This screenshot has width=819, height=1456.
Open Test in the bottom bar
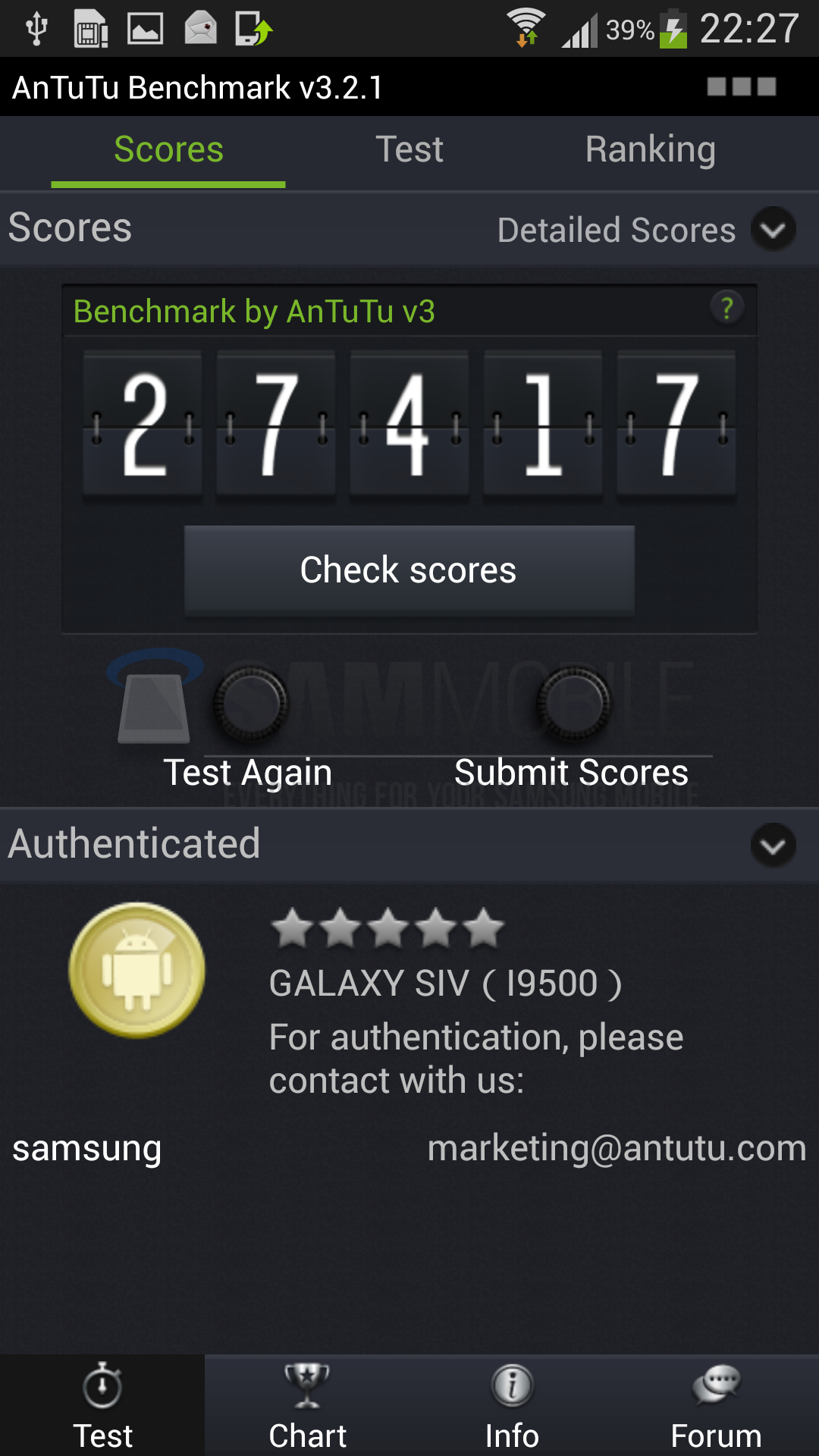click(102, 1405)
